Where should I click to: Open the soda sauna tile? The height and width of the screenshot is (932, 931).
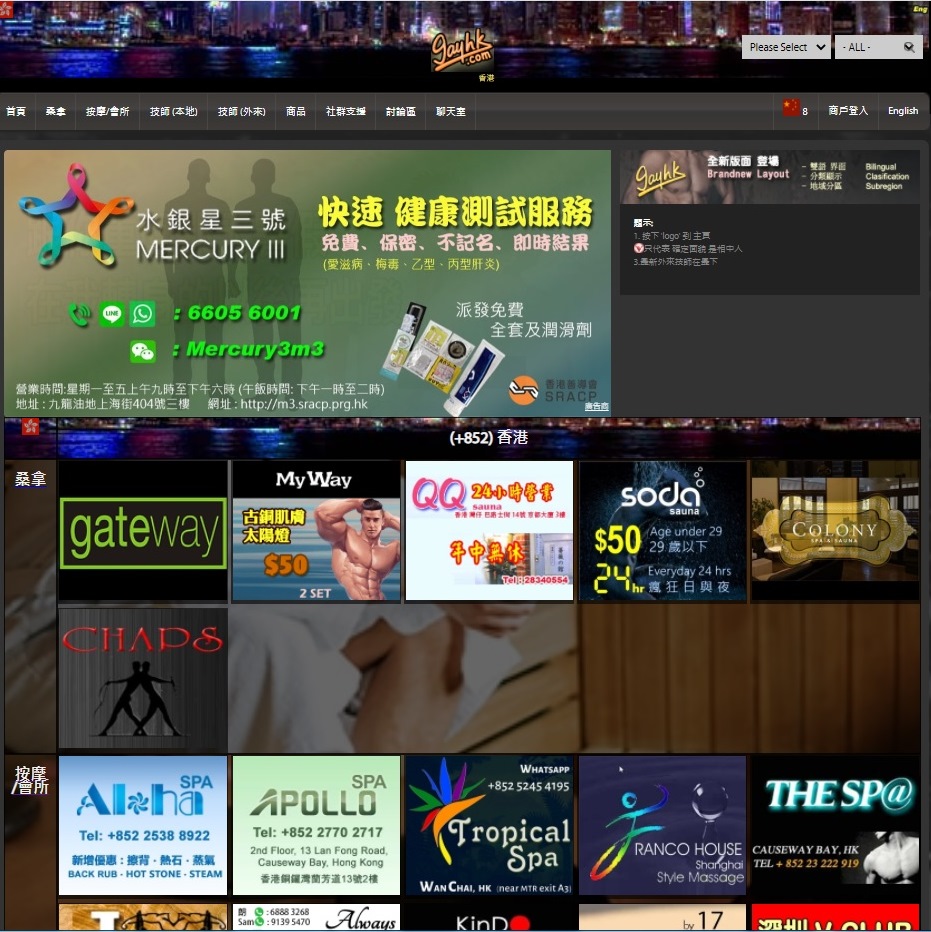click(x=662, y=531)
